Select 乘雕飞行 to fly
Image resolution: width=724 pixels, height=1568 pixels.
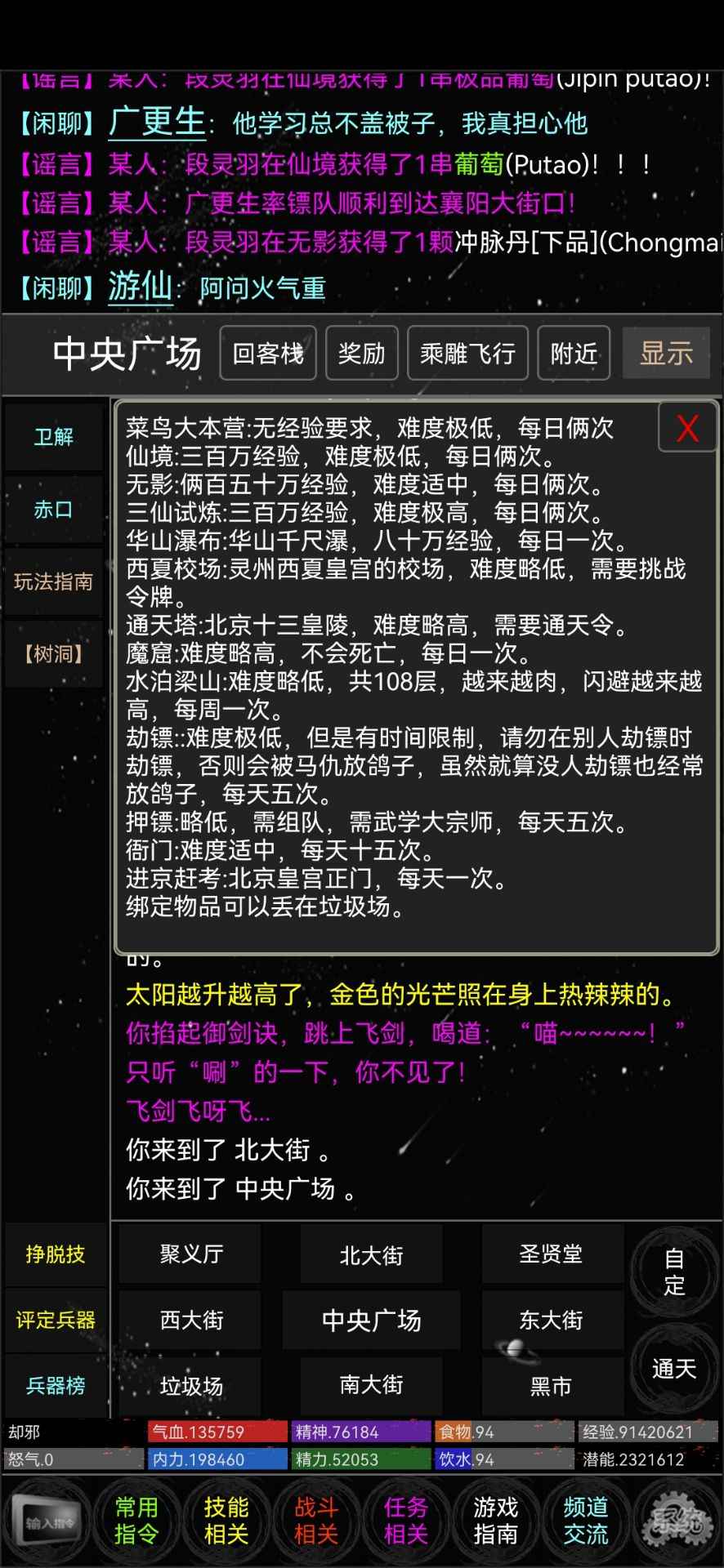point(467,353)
